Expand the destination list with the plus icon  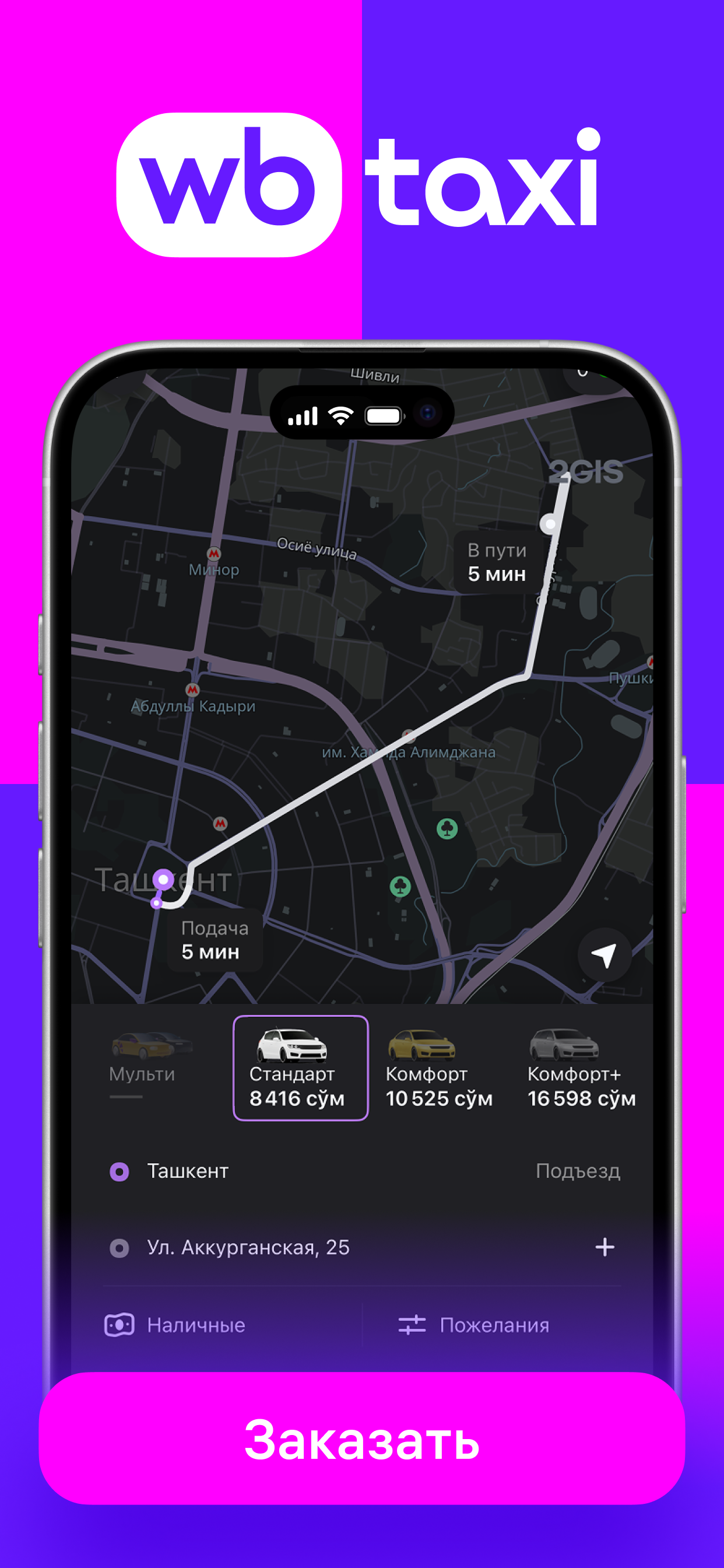pyautogui.click(x=604, y=1247)
